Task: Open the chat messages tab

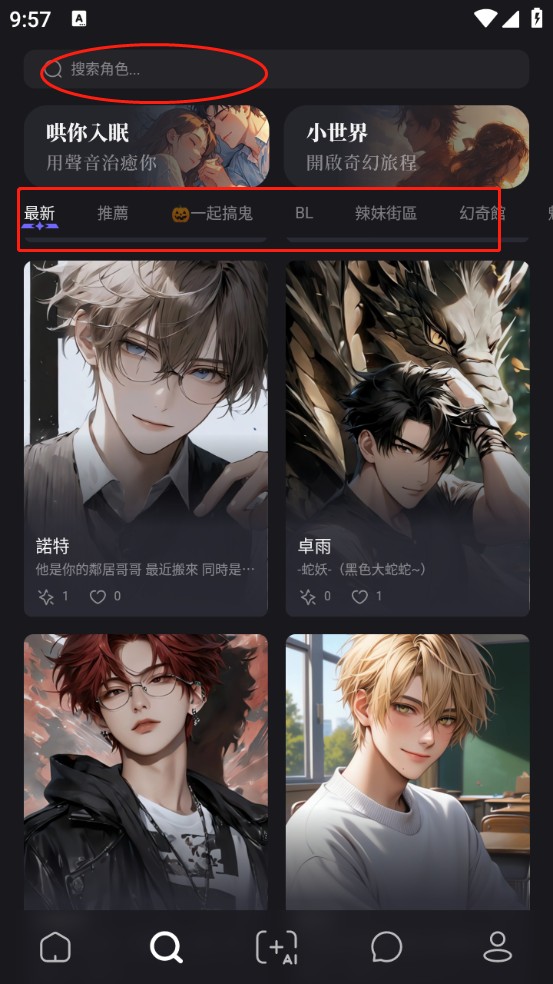Action: 387,946
